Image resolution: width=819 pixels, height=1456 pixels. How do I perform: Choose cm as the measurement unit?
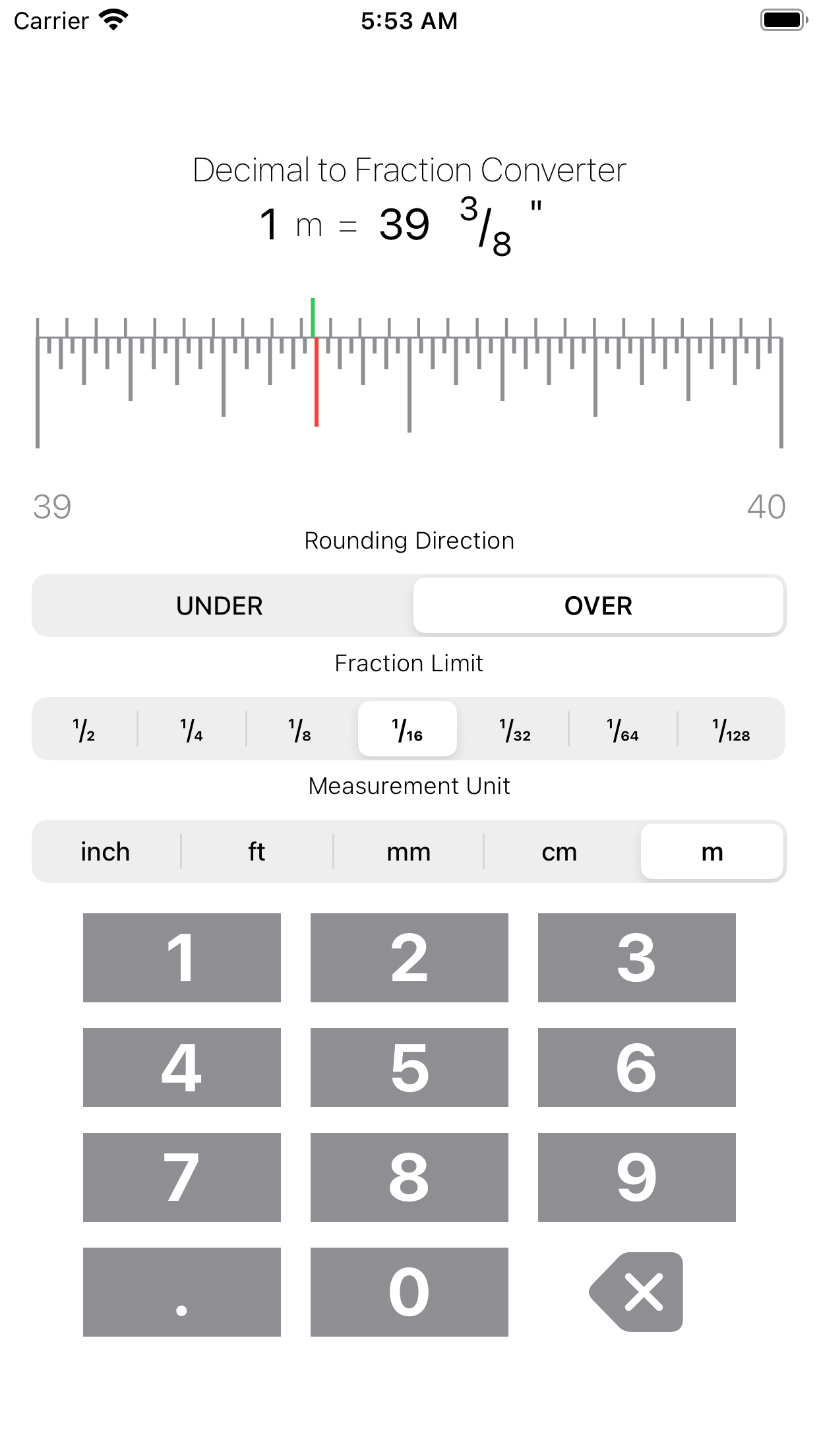(x=559, y=852)
